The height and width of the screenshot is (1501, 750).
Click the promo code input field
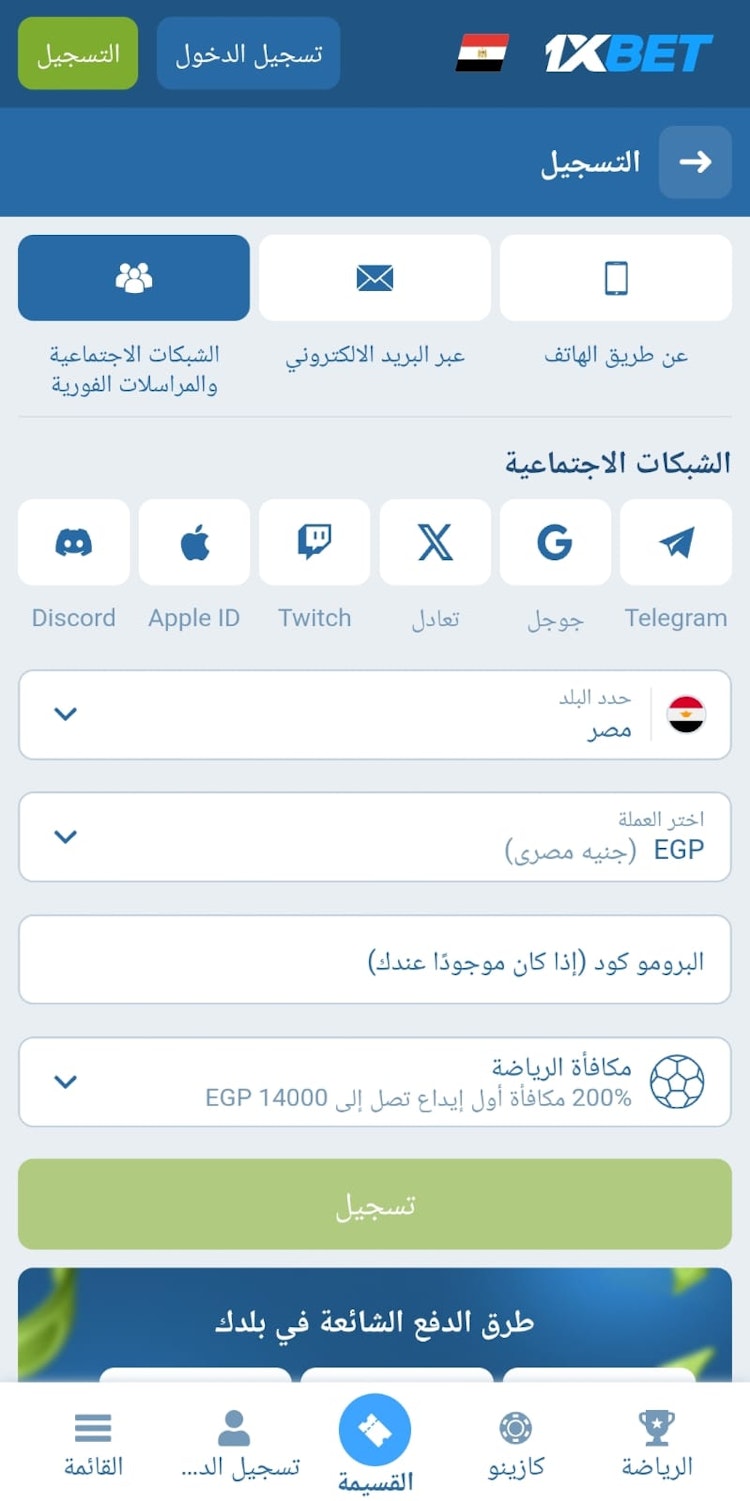[374, 959]
